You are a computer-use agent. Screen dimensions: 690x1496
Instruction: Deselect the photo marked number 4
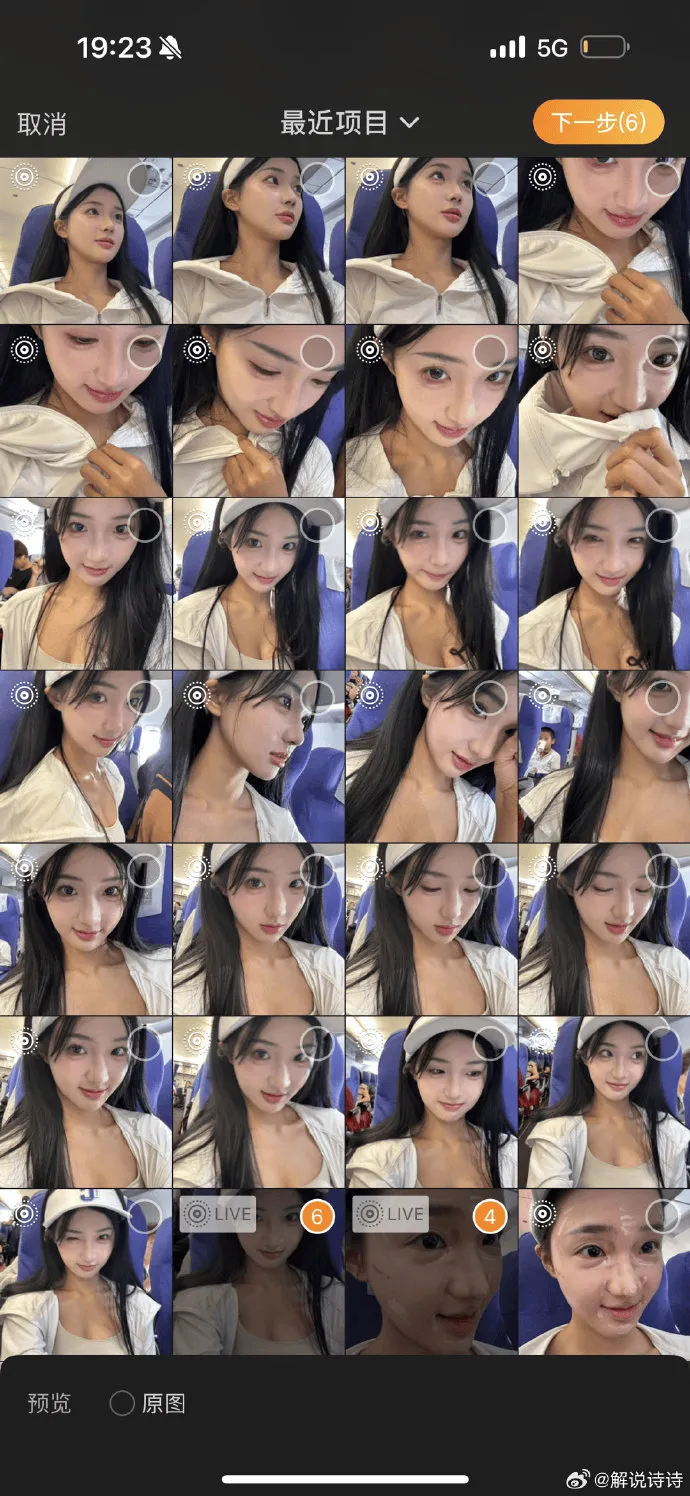point(490,1217)
